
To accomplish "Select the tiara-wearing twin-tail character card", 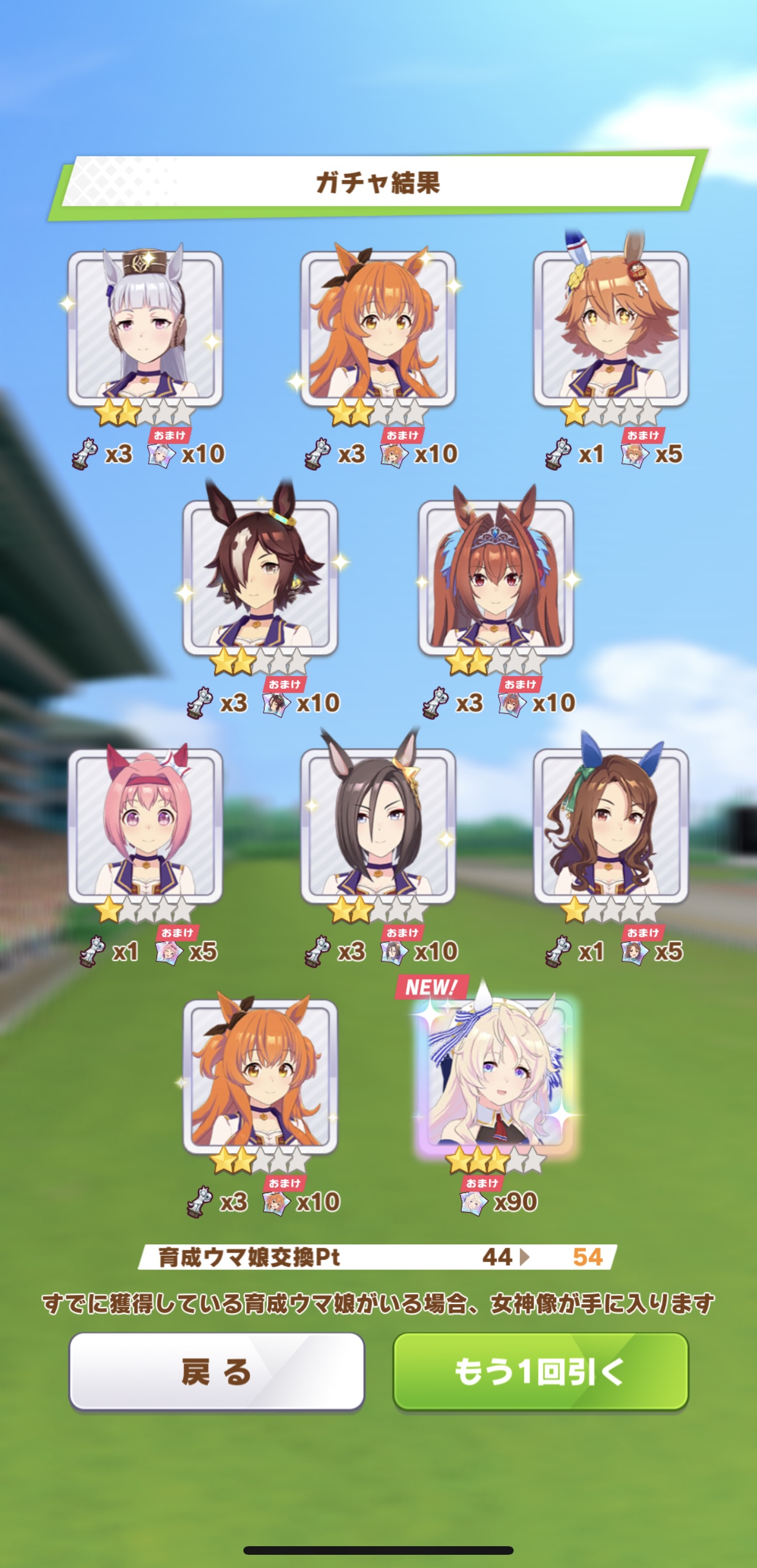I will point(495,577).
